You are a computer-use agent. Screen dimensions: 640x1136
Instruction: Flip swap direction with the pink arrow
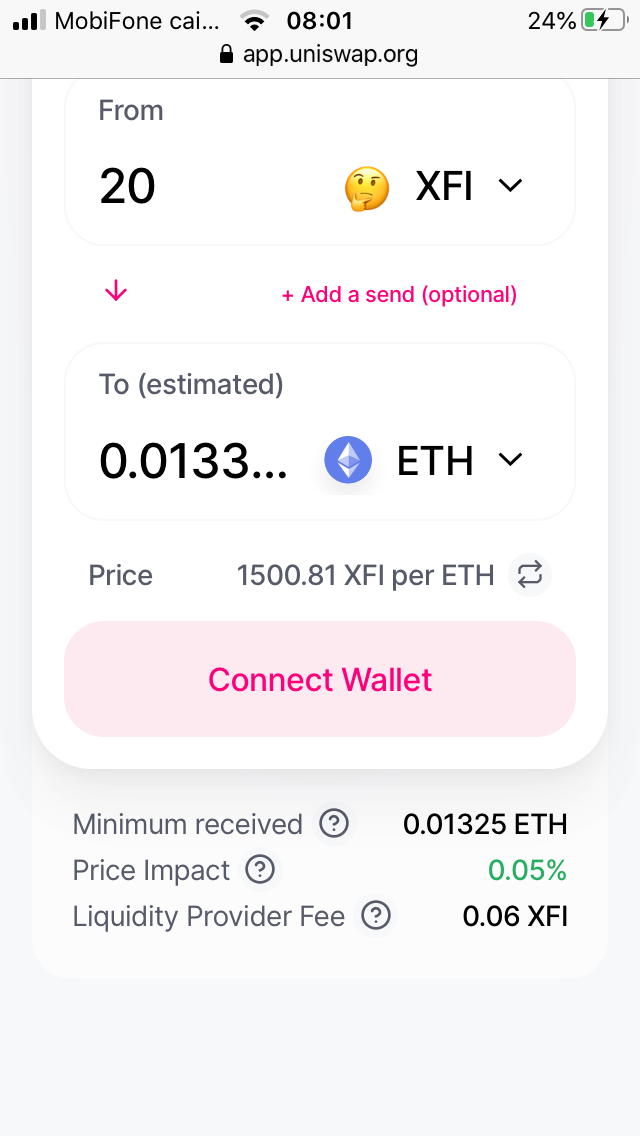tap(117, 292)
